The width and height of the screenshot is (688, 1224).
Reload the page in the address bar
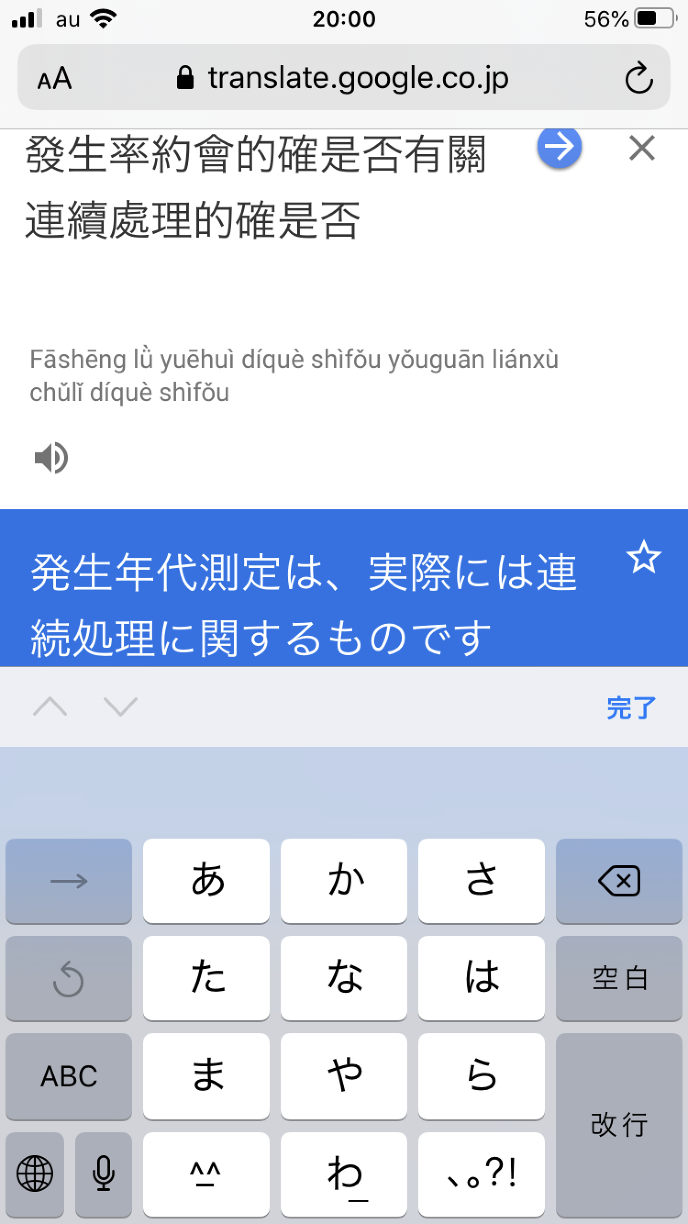[x=638, y=78]
